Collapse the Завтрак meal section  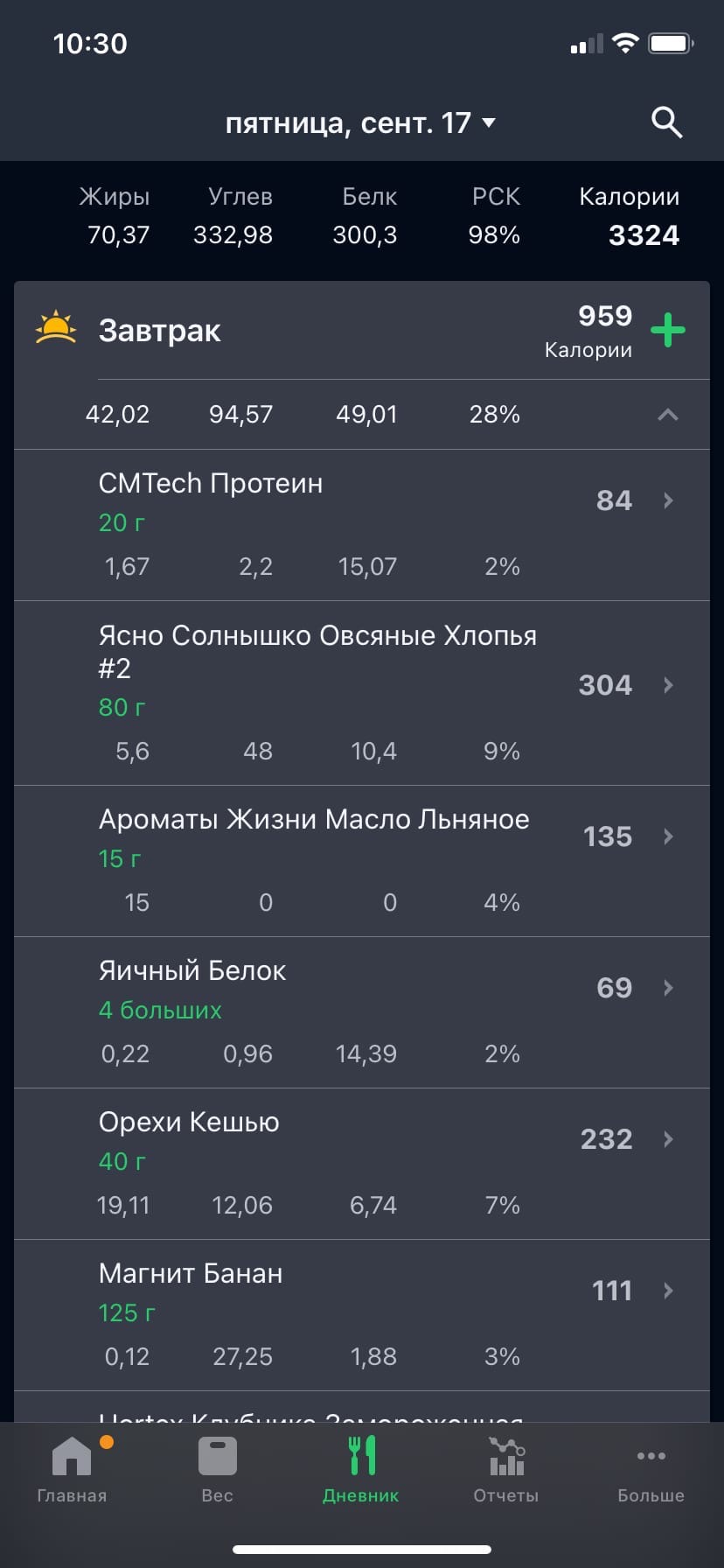coord(667,415)
